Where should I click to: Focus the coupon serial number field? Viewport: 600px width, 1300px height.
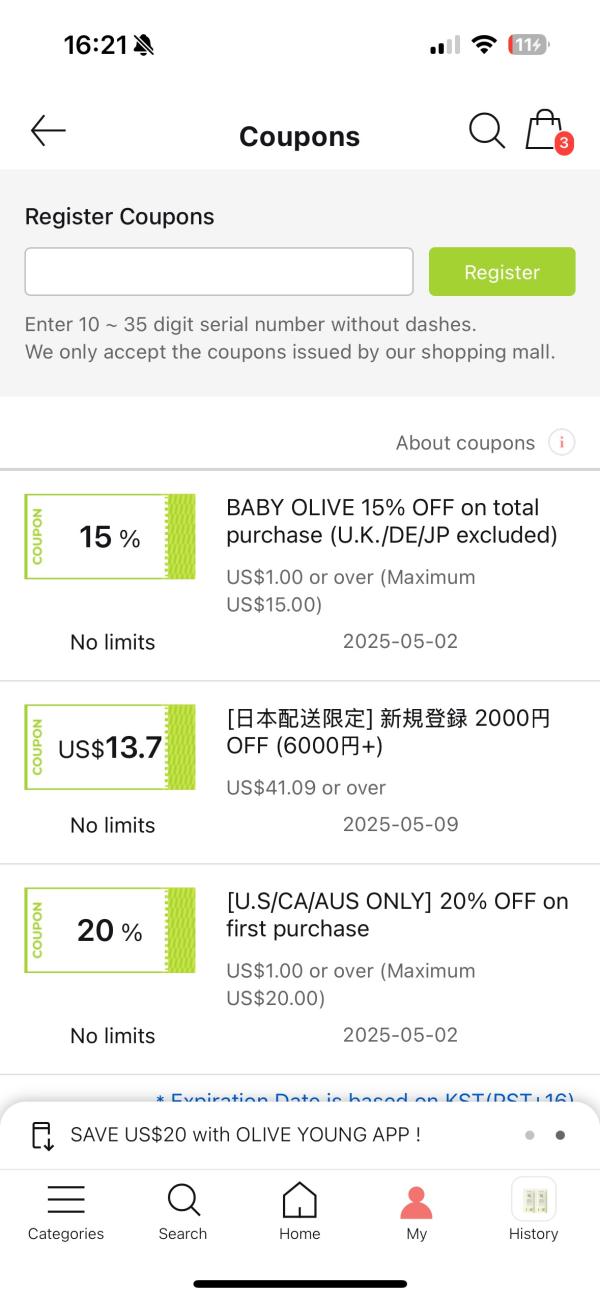[x=219, y=272]
